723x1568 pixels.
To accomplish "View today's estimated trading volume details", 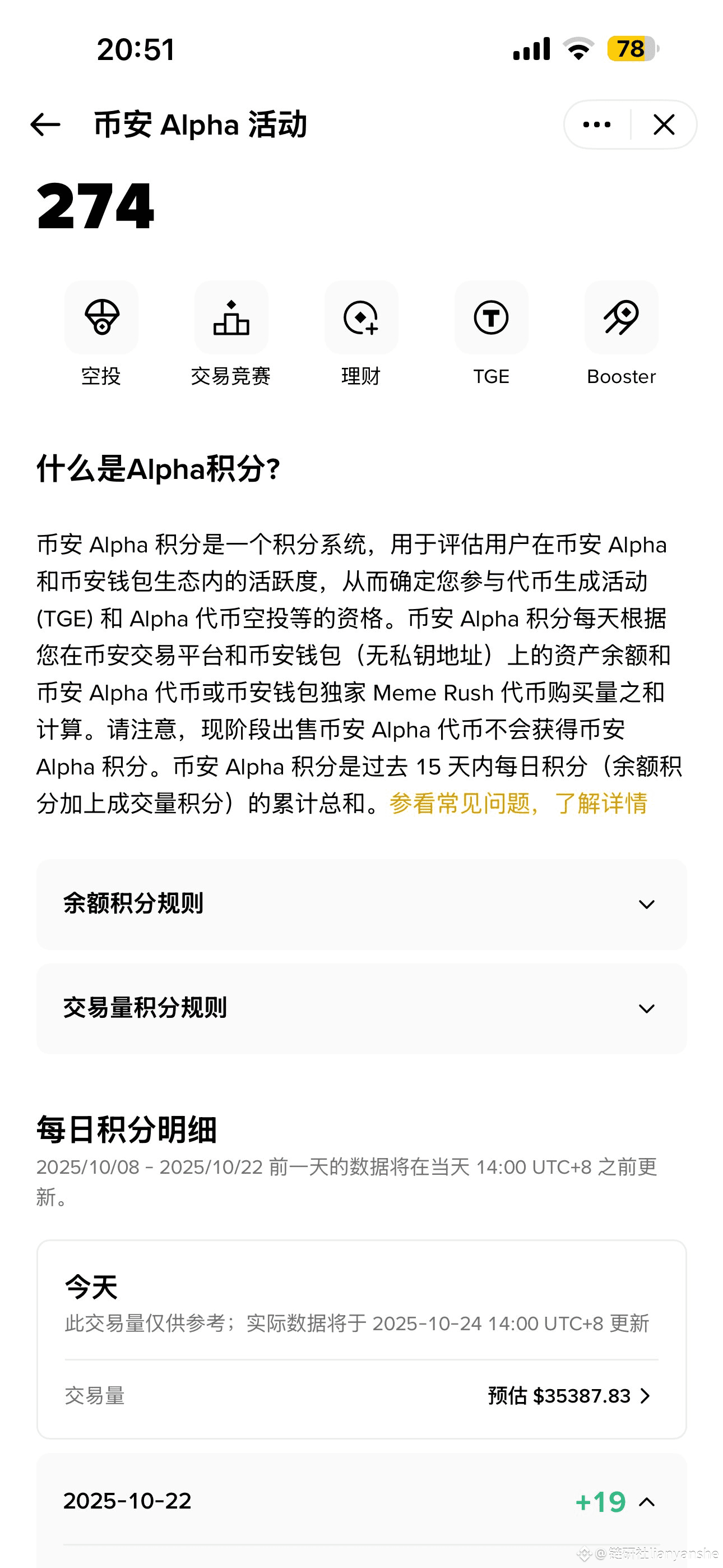I will 569,1396.
